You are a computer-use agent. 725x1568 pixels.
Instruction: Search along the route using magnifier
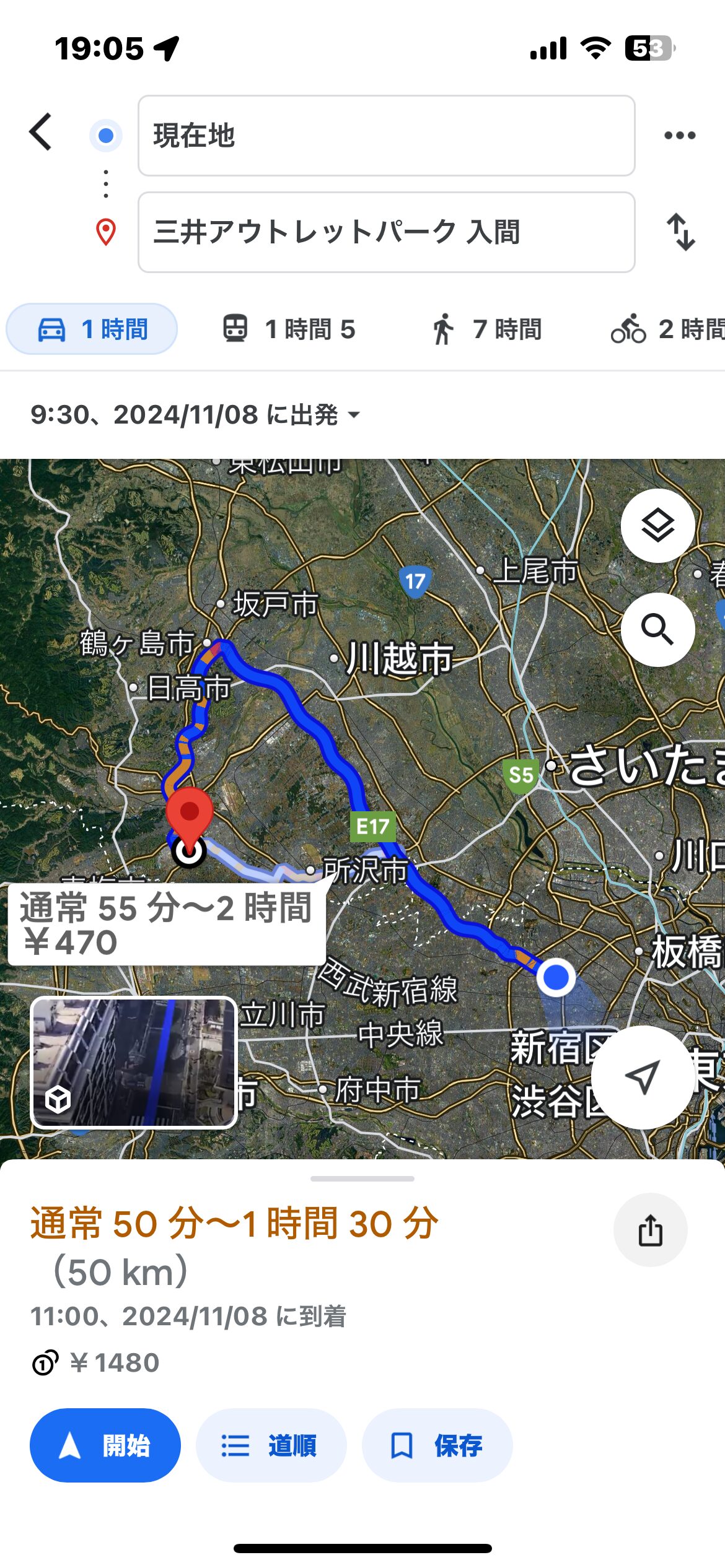[x=657, y=630]
